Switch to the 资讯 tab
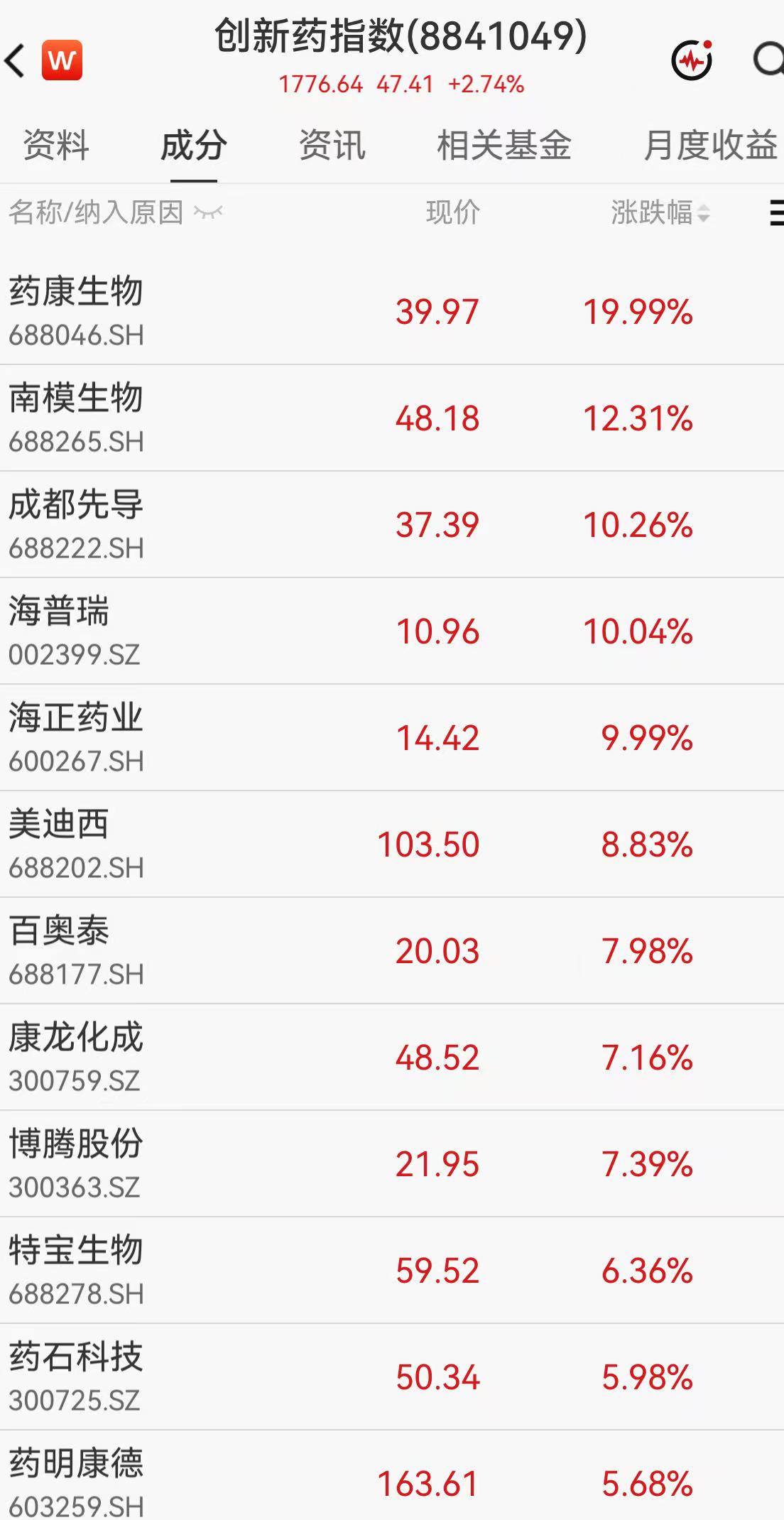The width and height of the screenshot is (784, 1520). pyautogui.click(x=332, y=146)
